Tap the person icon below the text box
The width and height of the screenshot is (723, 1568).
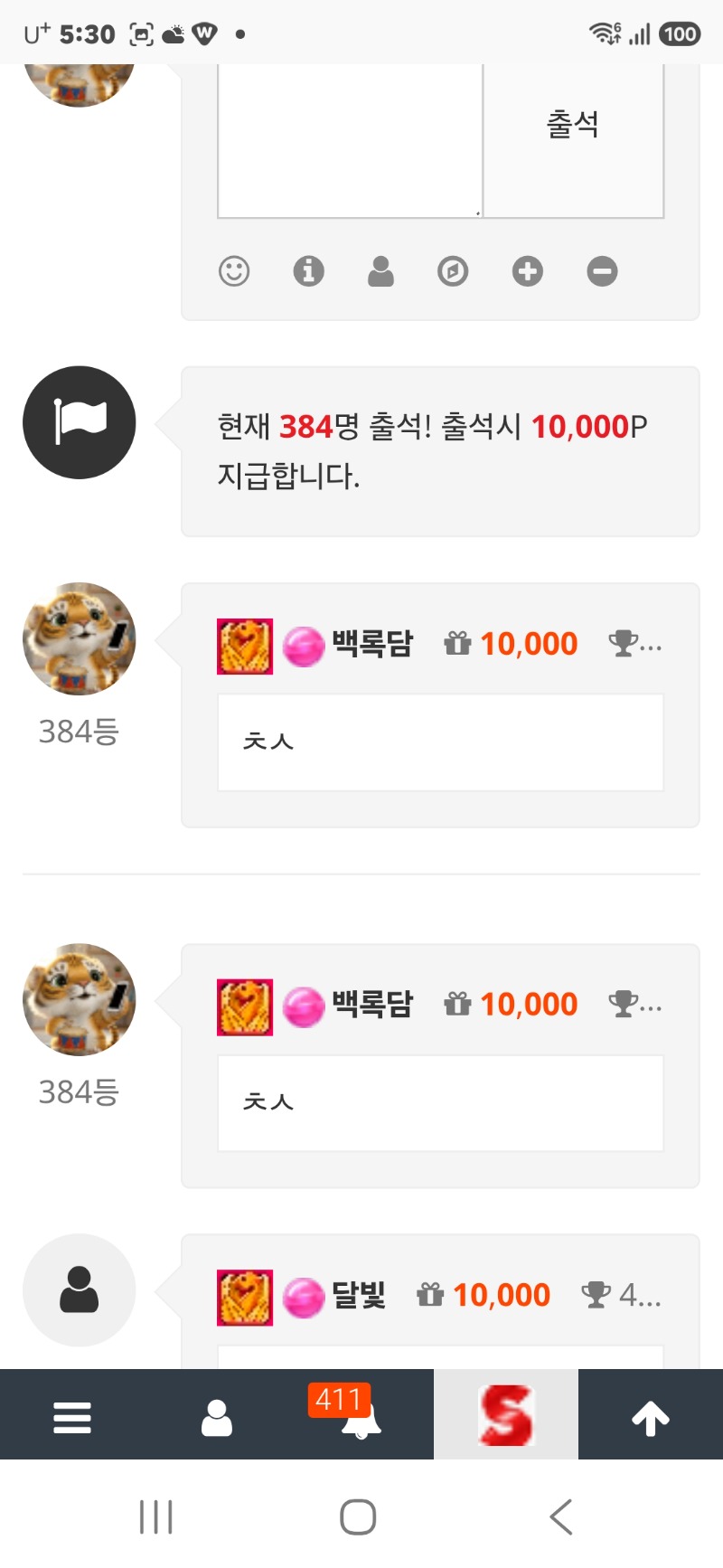(x=380, y=270)
